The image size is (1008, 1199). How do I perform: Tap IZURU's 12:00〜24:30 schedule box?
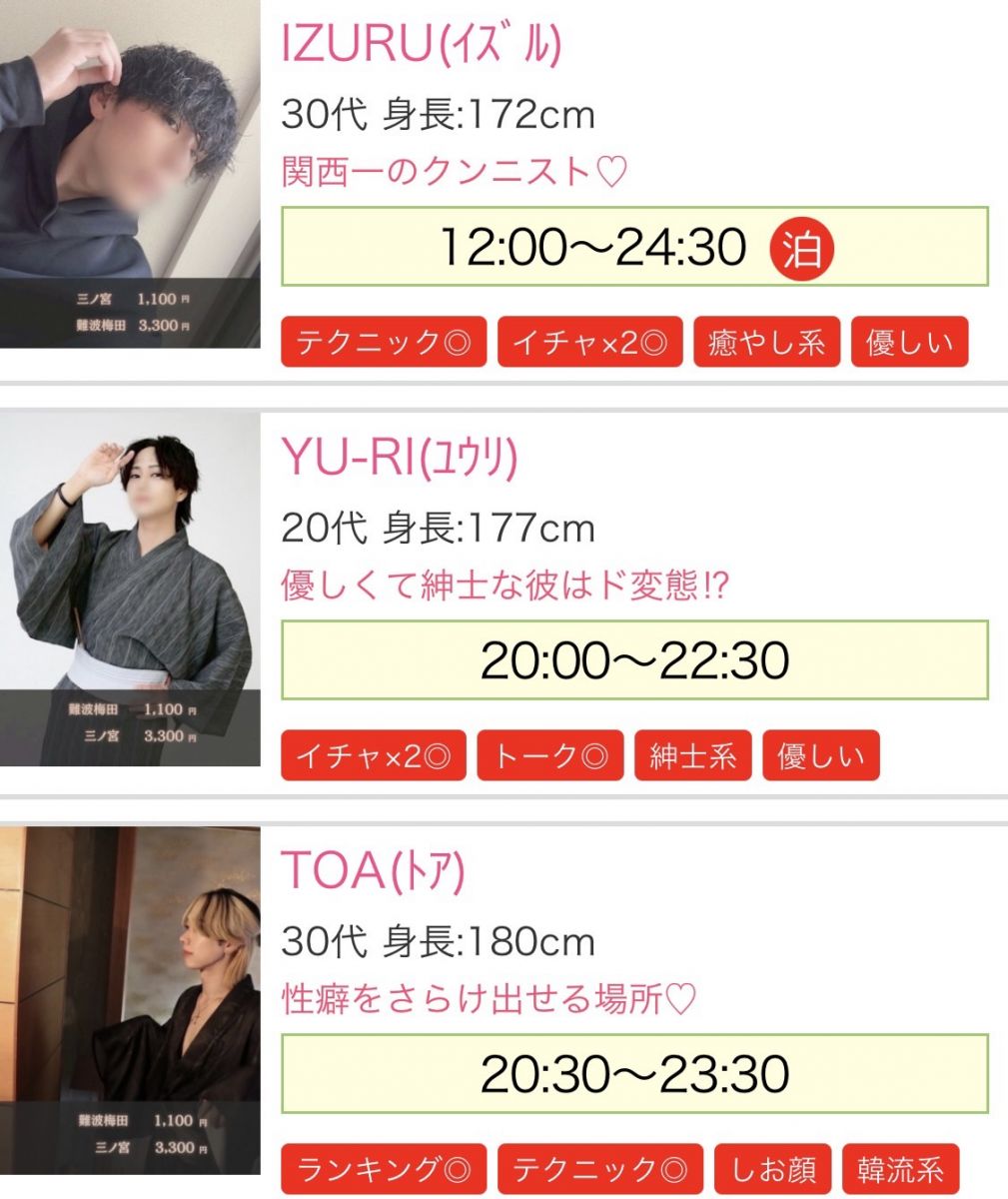click(x=634, y=247)
